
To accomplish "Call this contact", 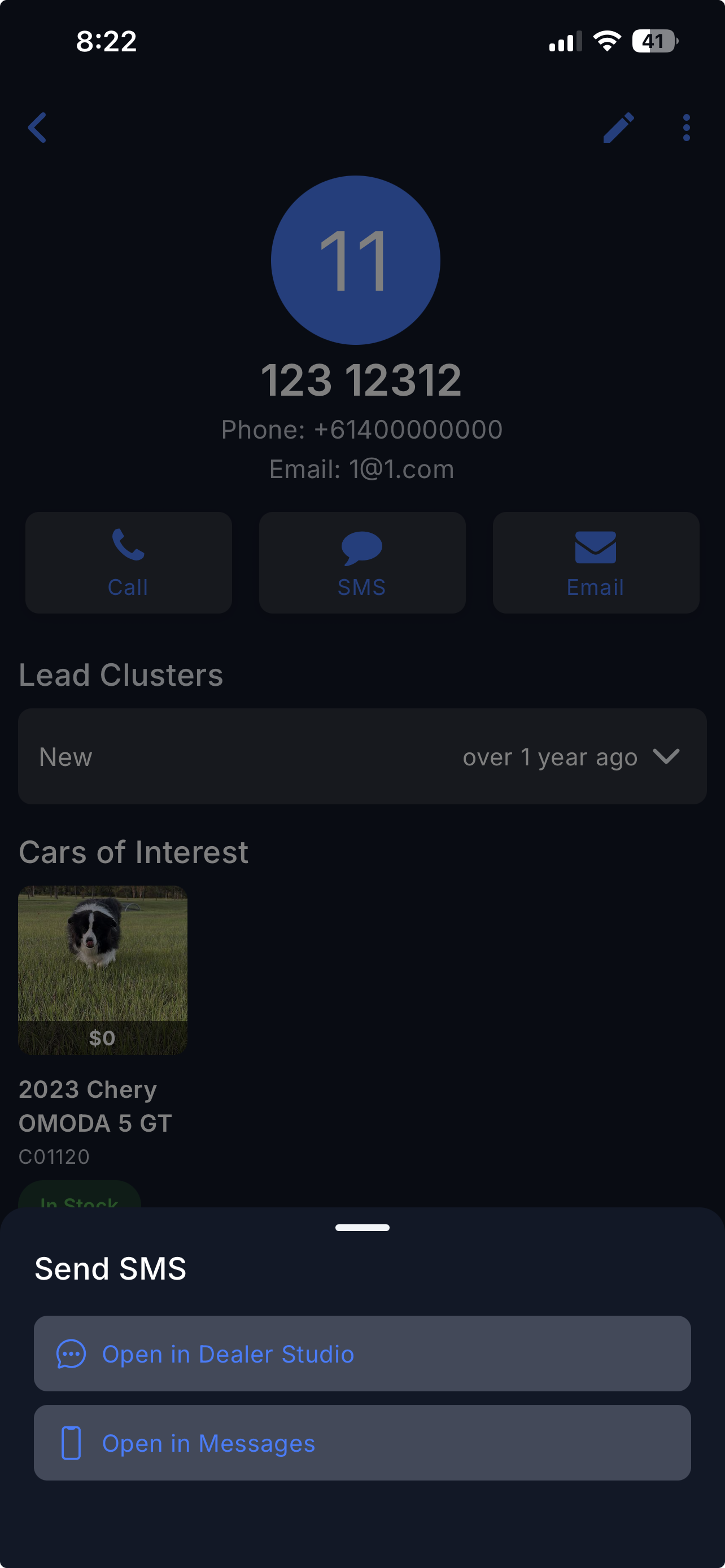I will coord(128,562).
